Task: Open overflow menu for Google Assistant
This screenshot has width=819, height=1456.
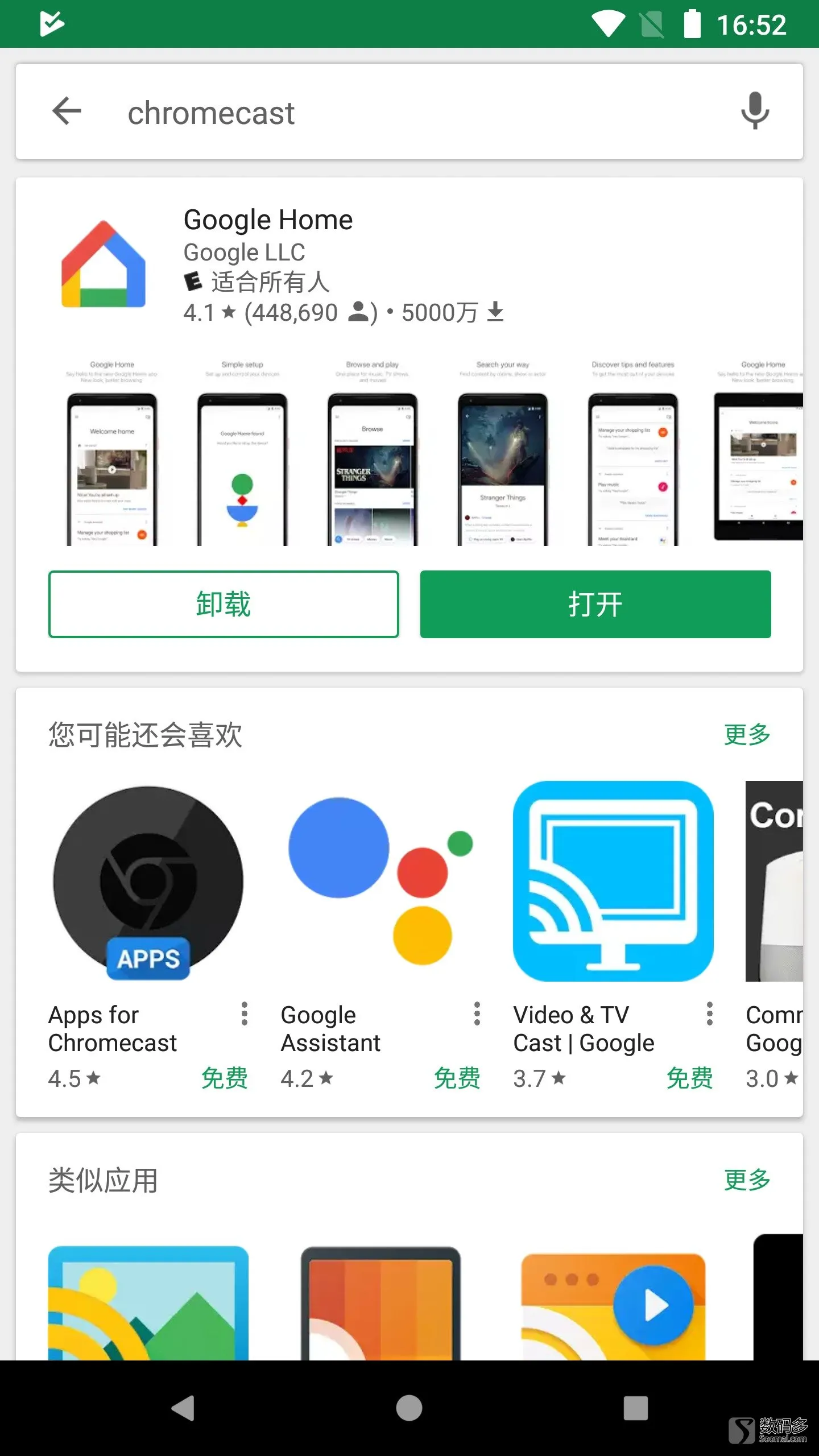Action: point(477,1014)
